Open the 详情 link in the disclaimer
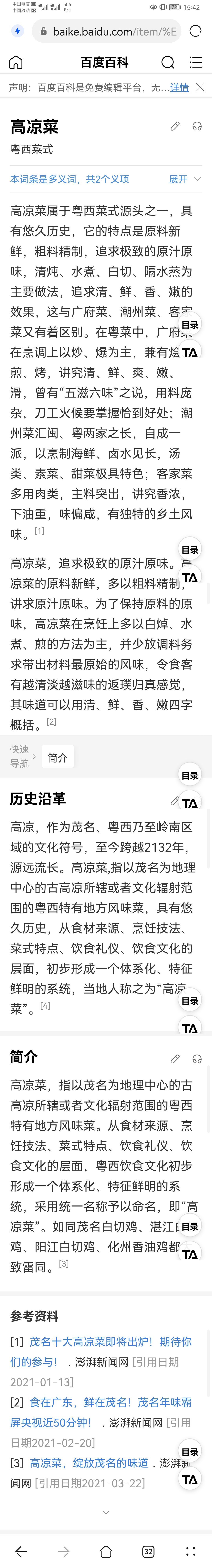Image resolution: width=212 pixels, height=1568 pixels. point(179,88)
